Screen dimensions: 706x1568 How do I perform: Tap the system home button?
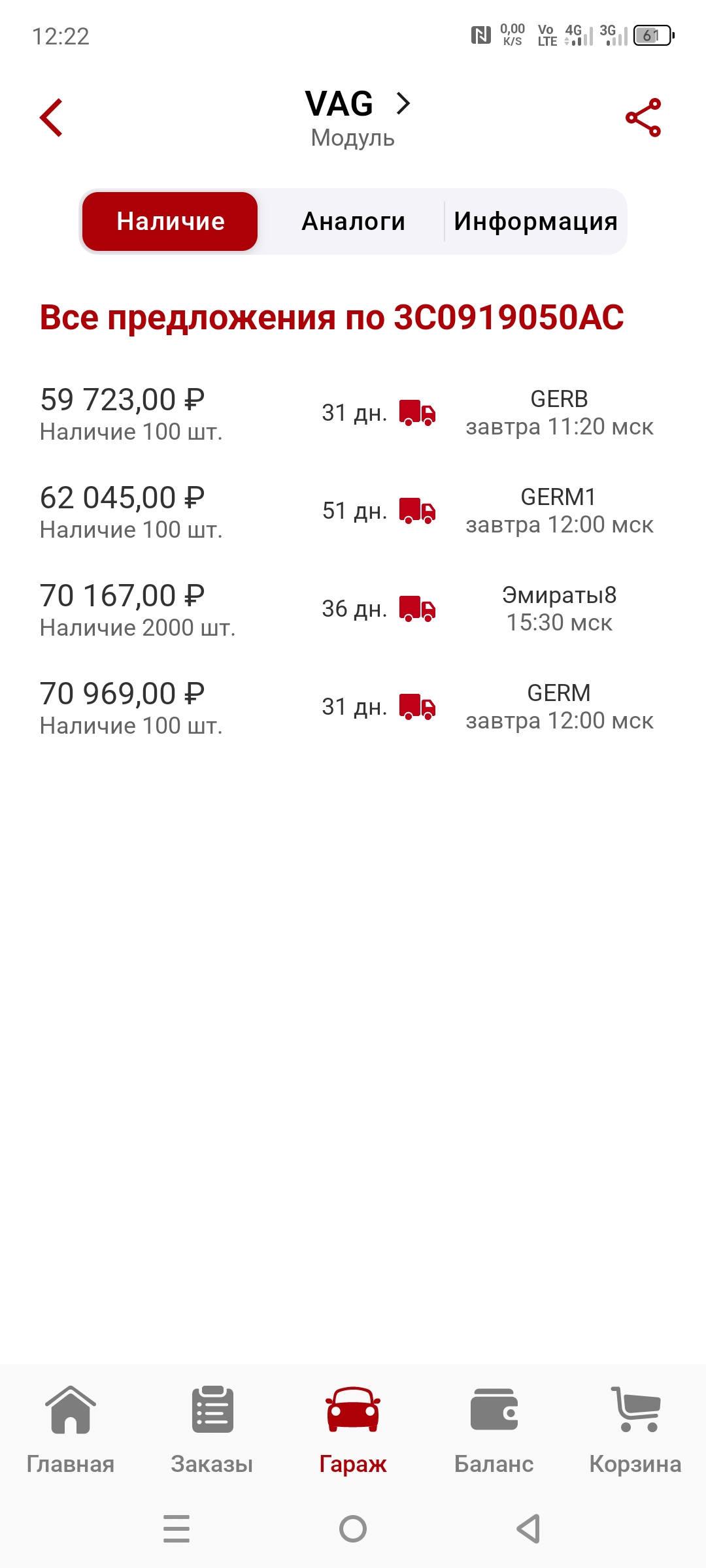click(x=353, y=1529)
